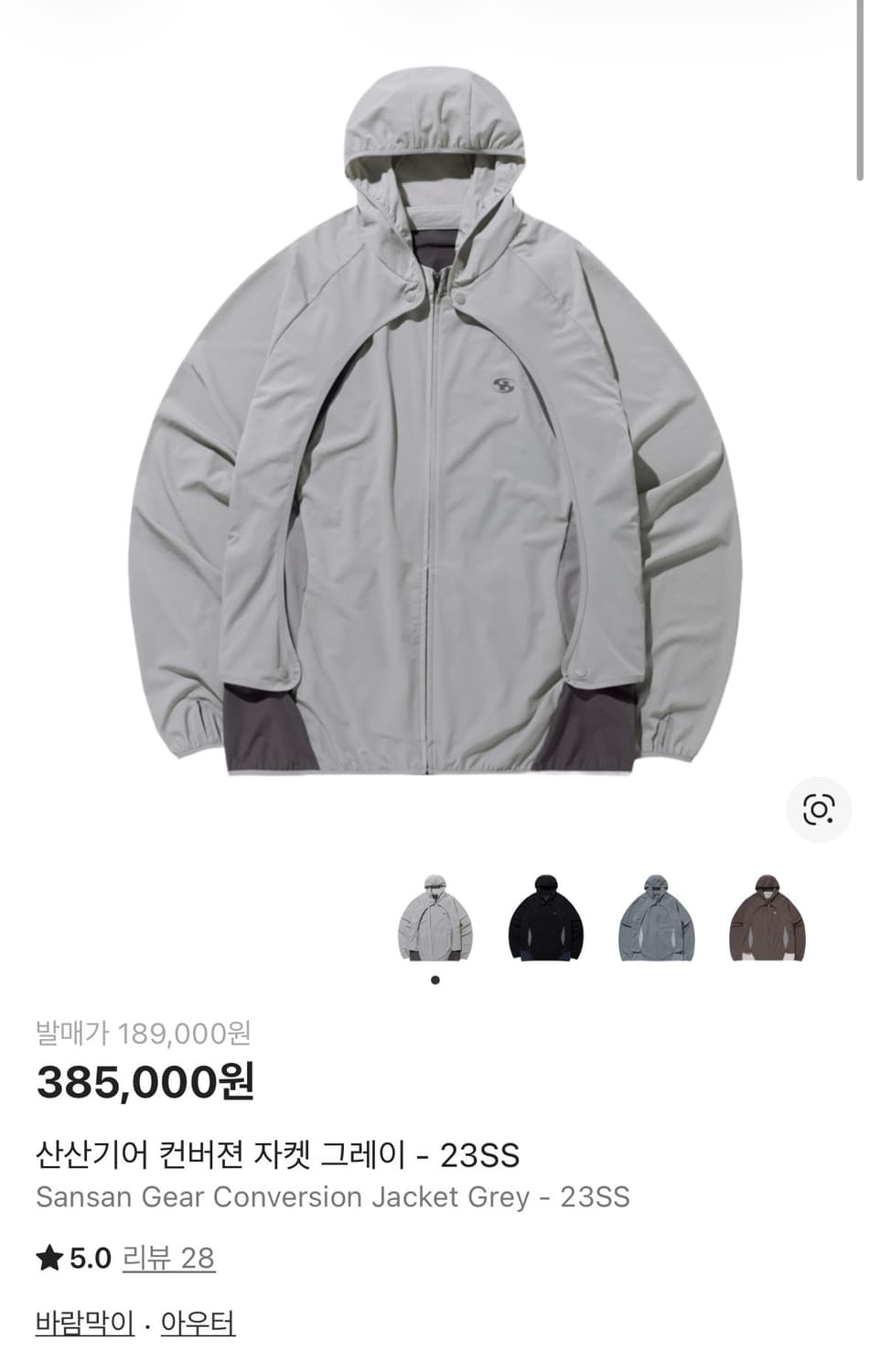
Task: Open visual image search with the lens icon
Action: click(x=821, y=808)
